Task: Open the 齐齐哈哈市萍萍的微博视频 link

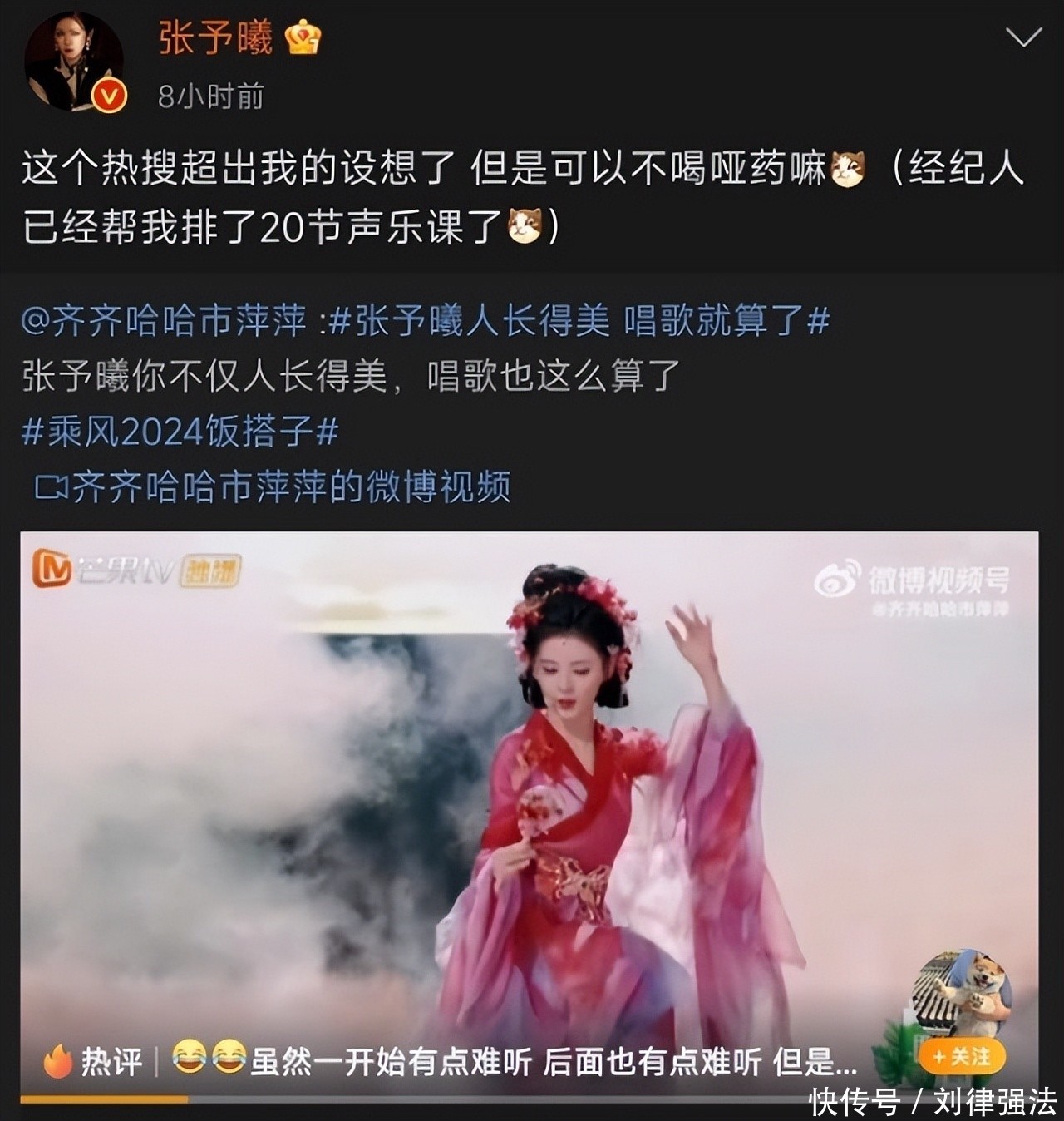Action: tap(273, 487)
